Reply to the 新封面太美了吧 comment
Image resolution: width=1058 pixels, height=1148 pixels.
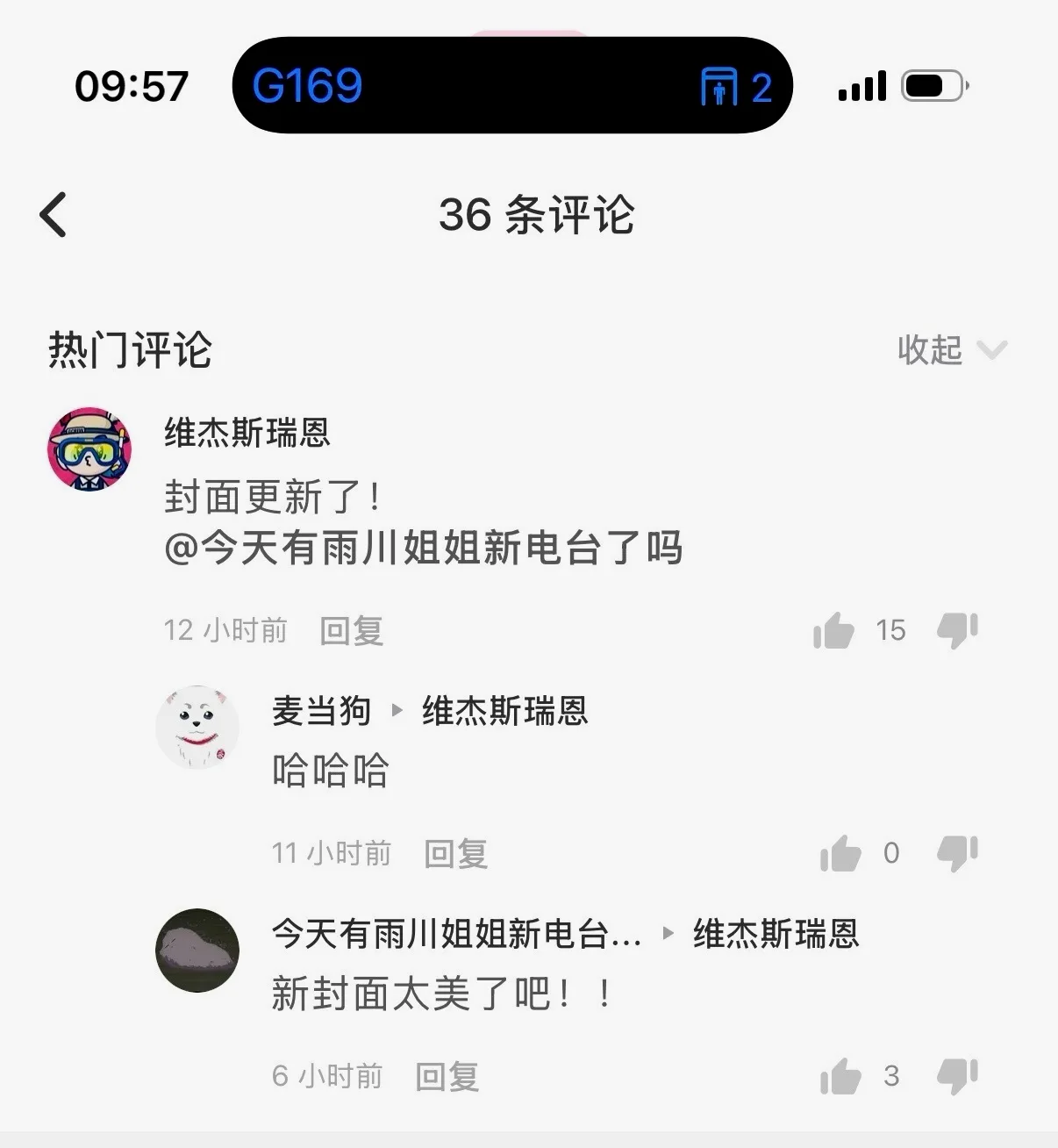tap(447, 1076)
